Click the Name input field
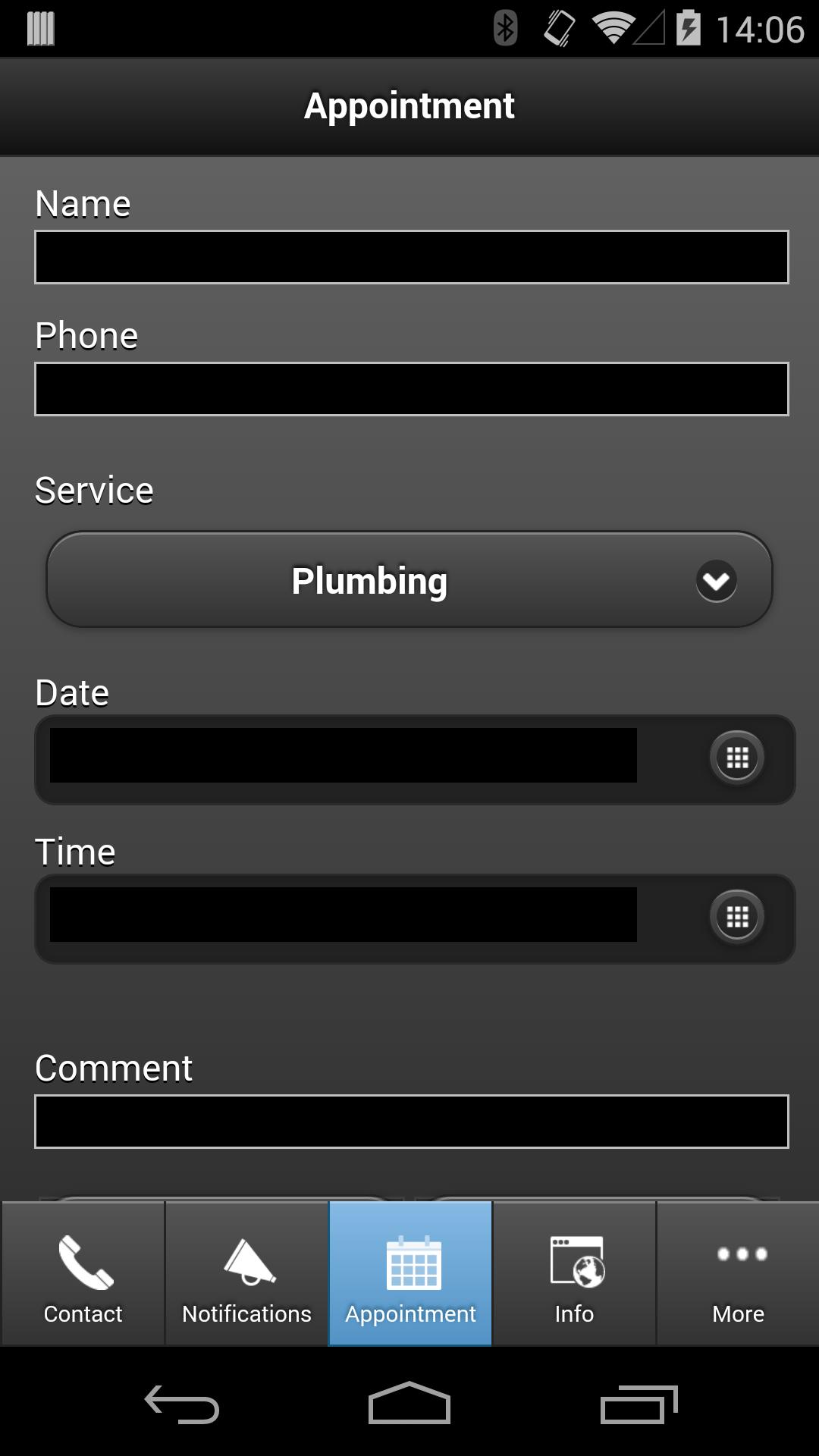The height and width of the screenshot is (1456, 819). tap(409, 256)
